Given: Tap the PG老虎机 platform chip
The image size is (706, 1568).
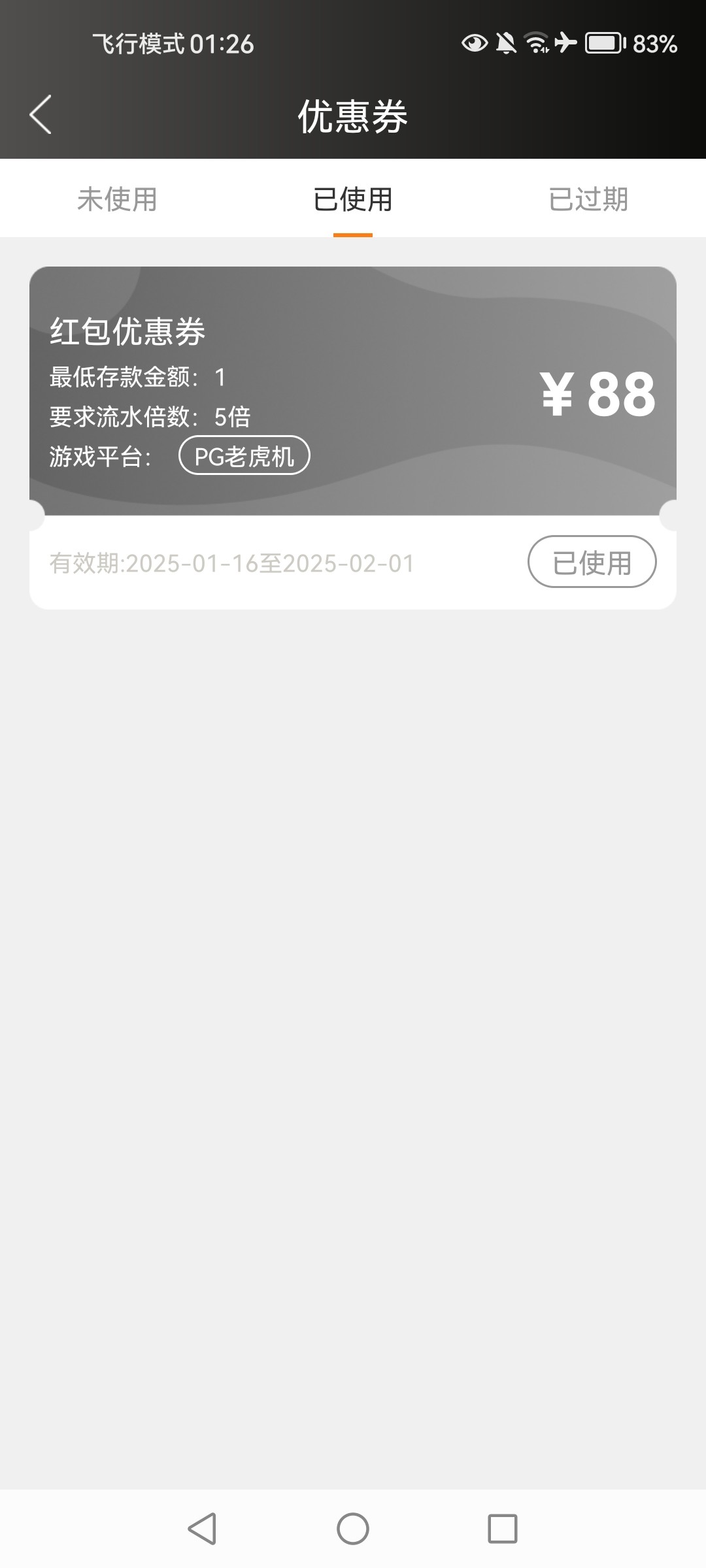Looking at the screenshot, I should coord(244,455).
